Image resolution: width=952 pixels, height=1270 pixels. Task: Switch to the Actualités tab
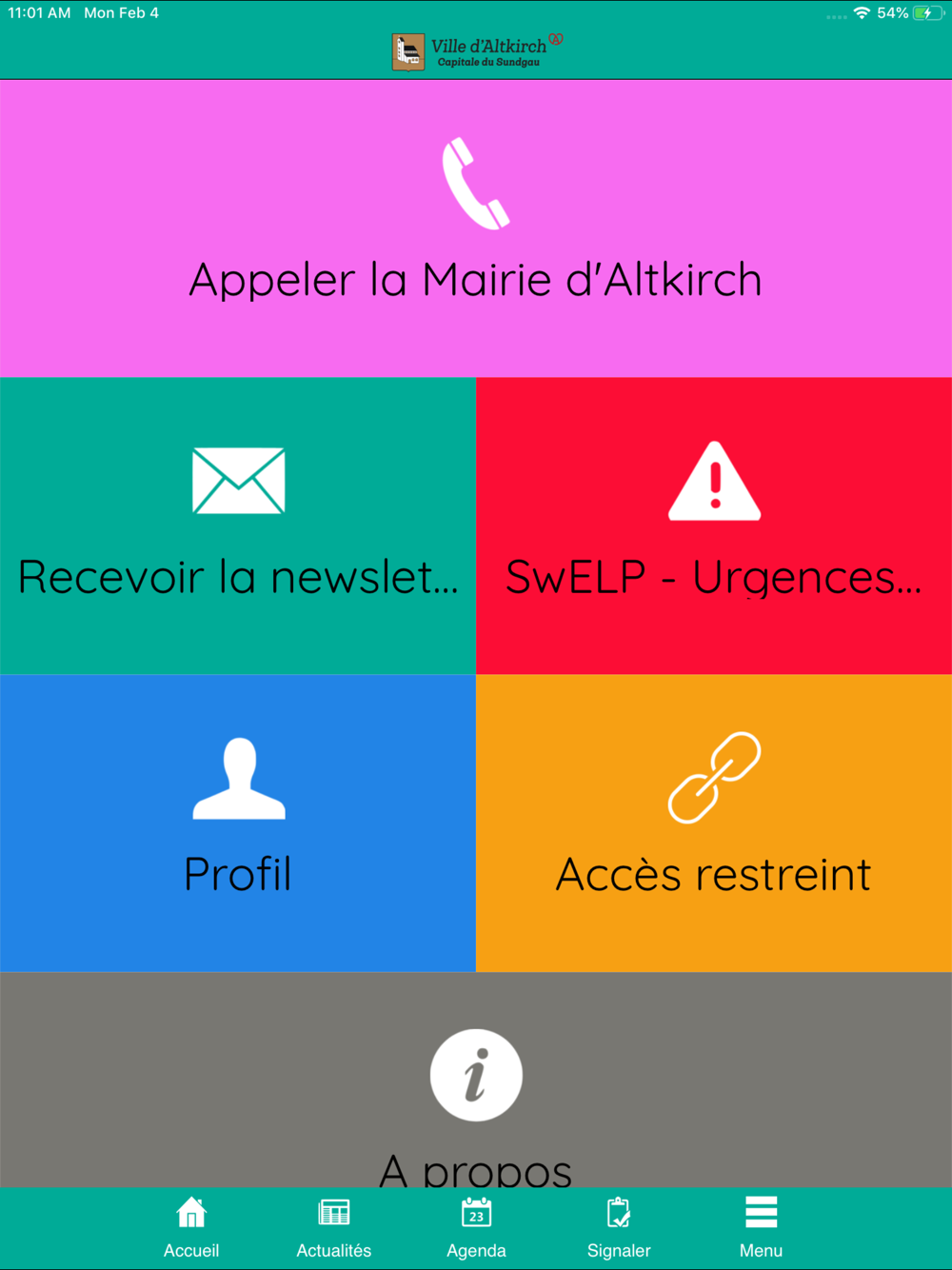[x=334, y=1228]
